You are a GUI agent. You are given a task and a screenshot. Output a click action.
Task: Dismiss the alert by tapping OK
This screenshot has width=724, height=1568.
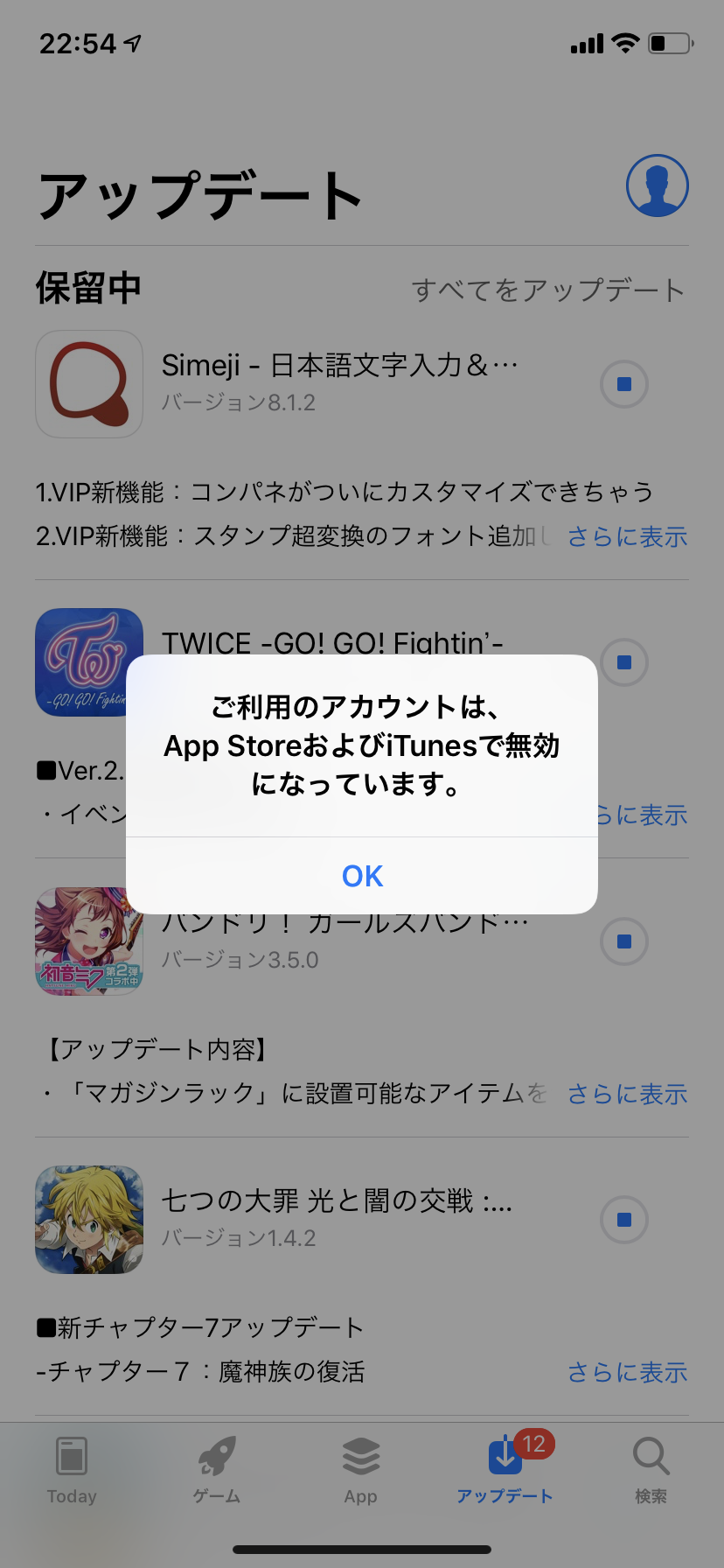pyautogui.click(x=362, y=876)
